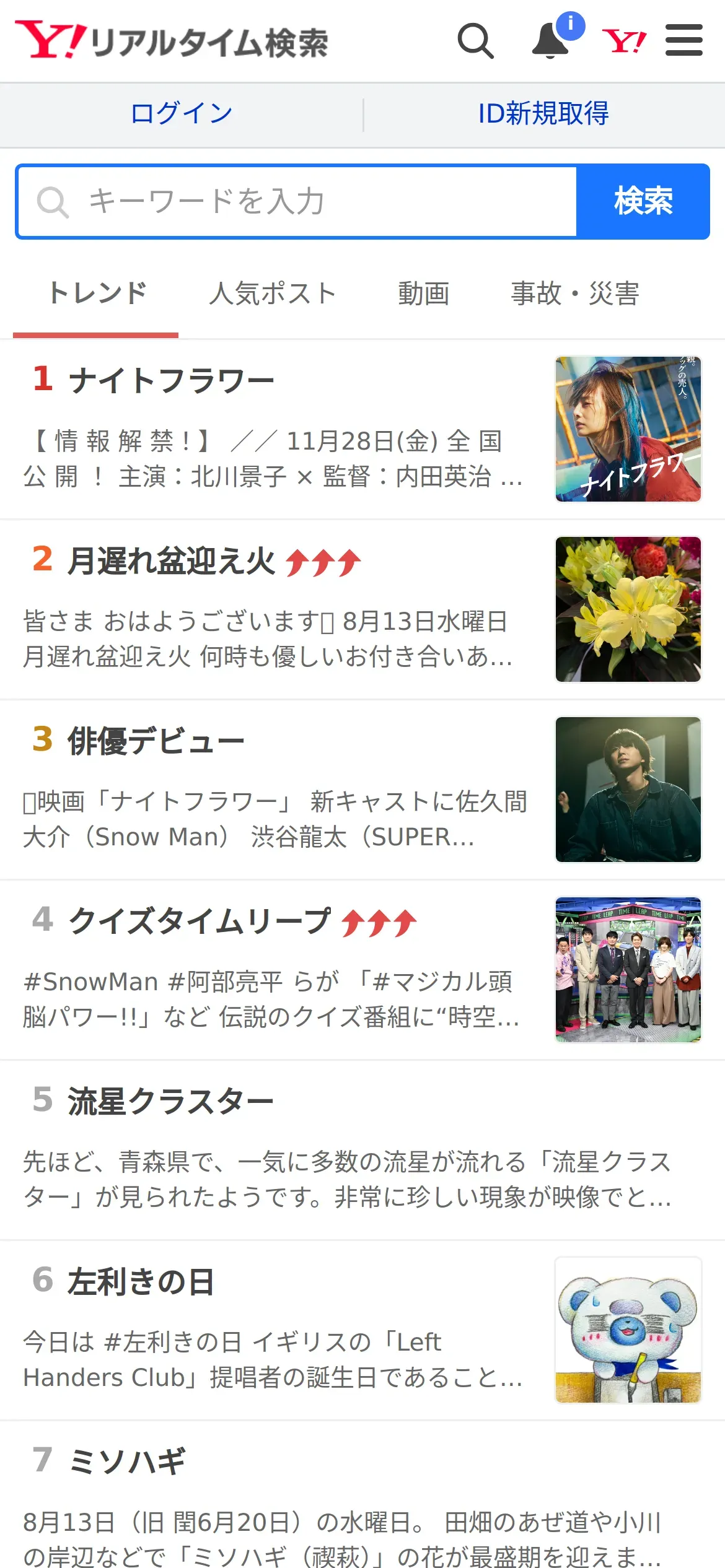Open trend 5 流星クラスター
This screenshot has height=1568, width=725.
pyautogui.click(x=362, y=1150)
